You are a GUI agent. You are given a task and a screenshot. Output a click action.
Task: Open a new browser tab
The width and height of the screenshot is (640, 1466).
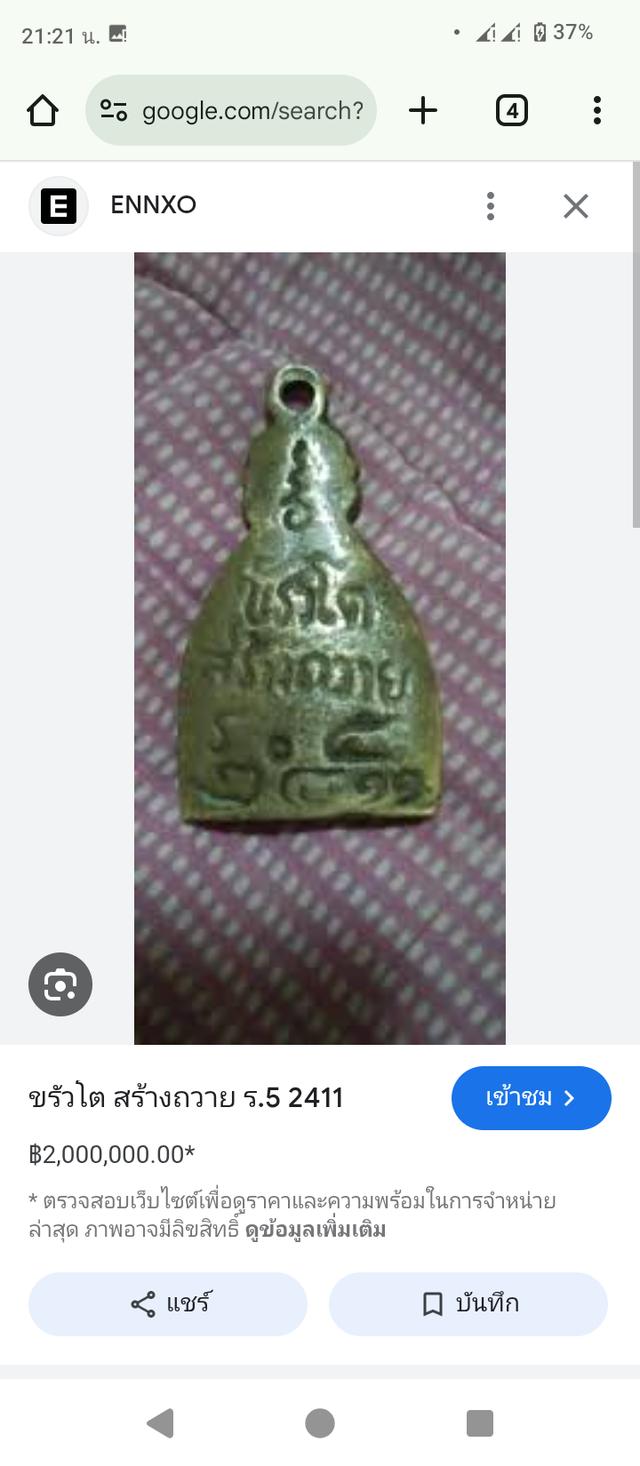coord(423,110)
